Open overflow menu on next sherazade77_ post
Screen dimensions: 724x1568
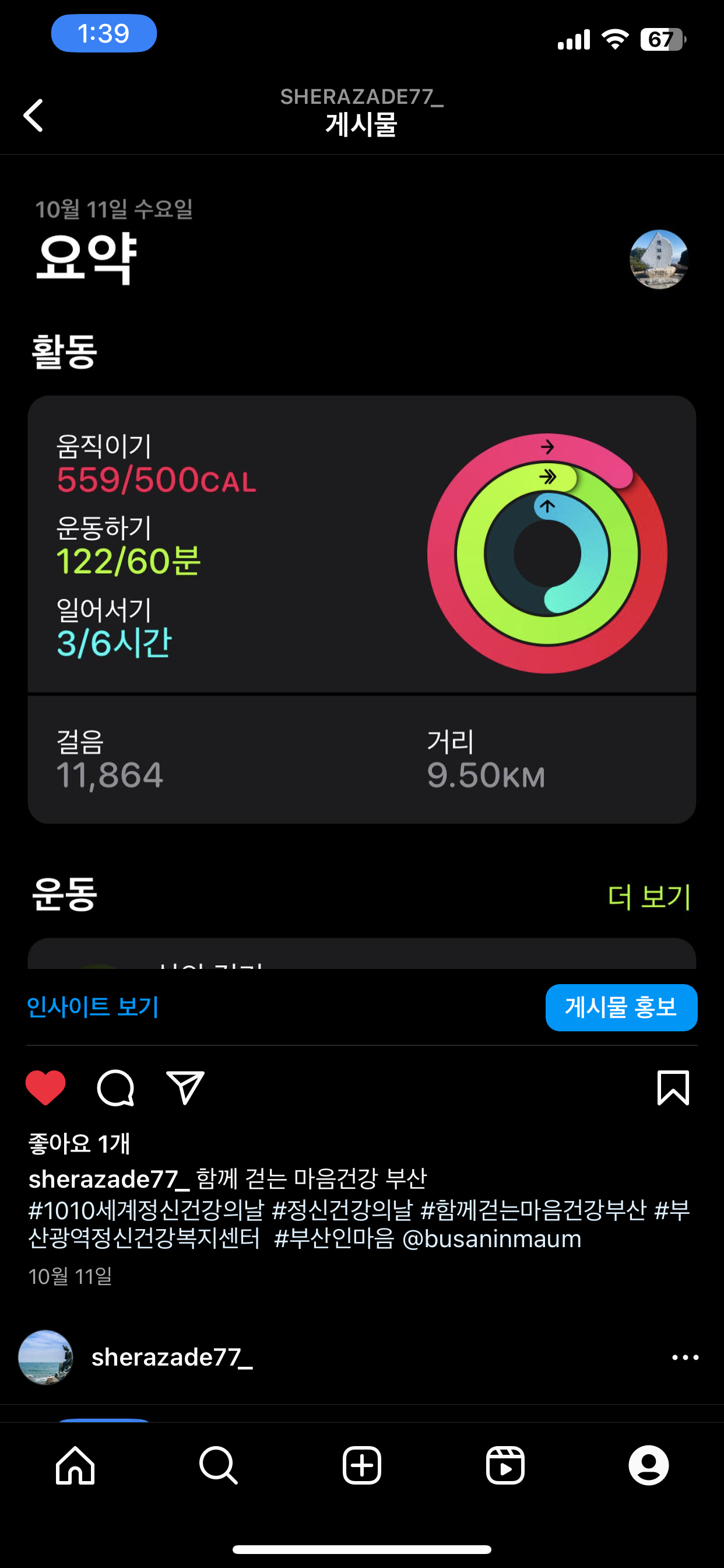click(685, 1357)
